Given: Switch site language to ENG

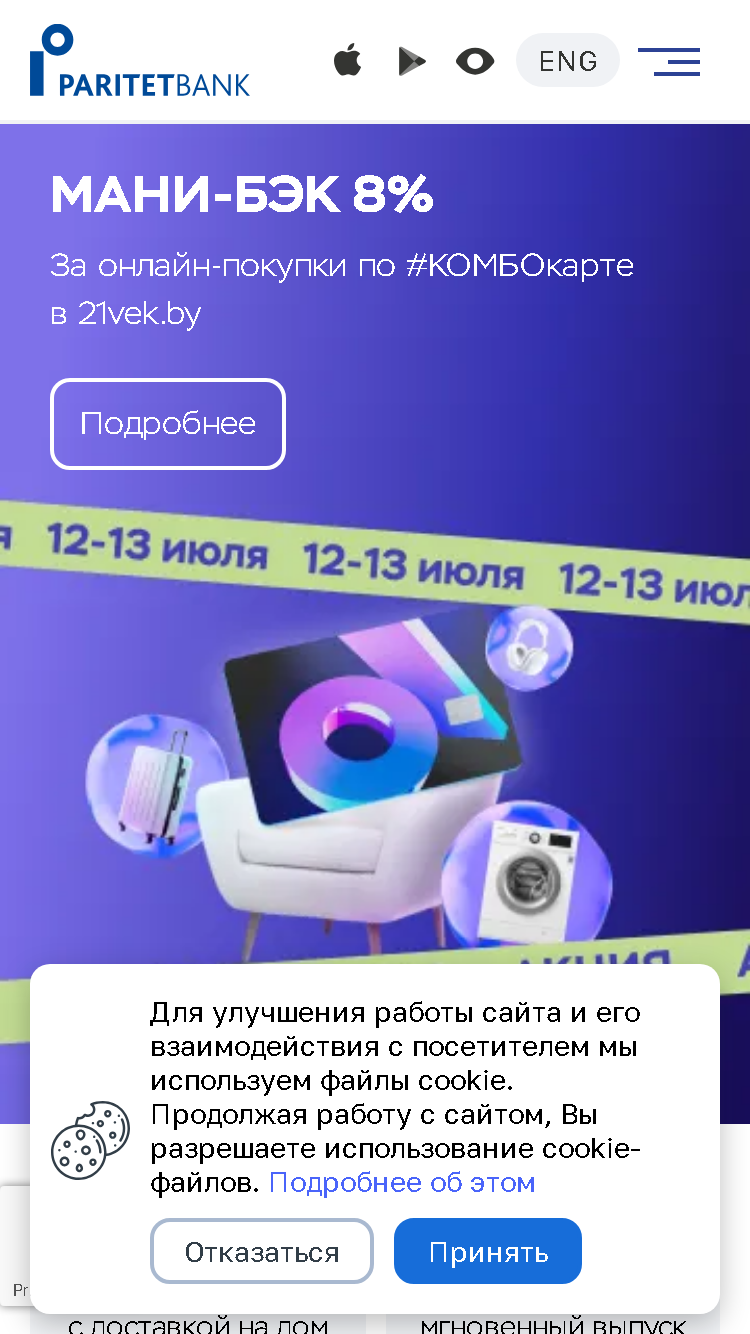Looking at the screenshot, I should [x=568, y=61].
